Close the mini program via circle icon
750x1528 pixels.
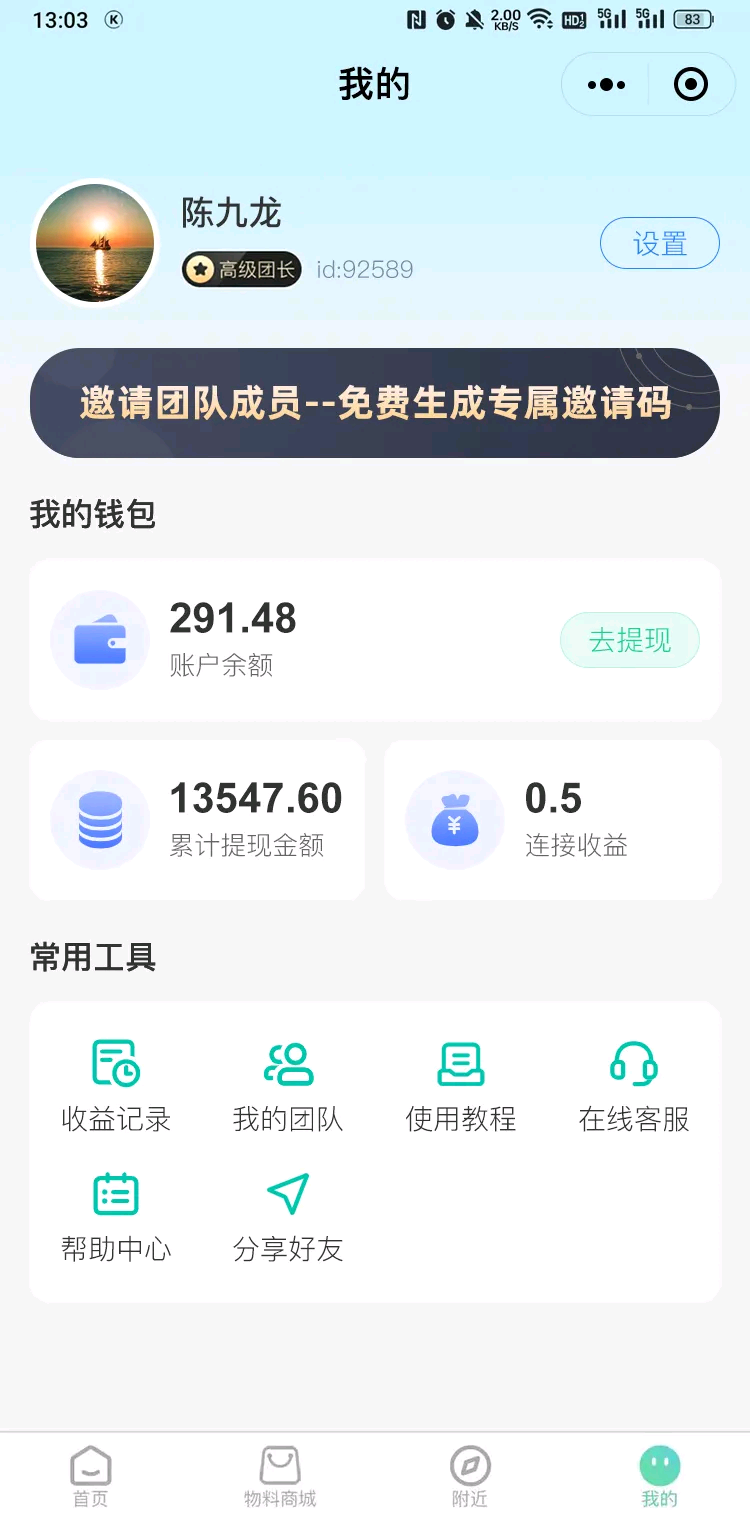pos(691,85)
